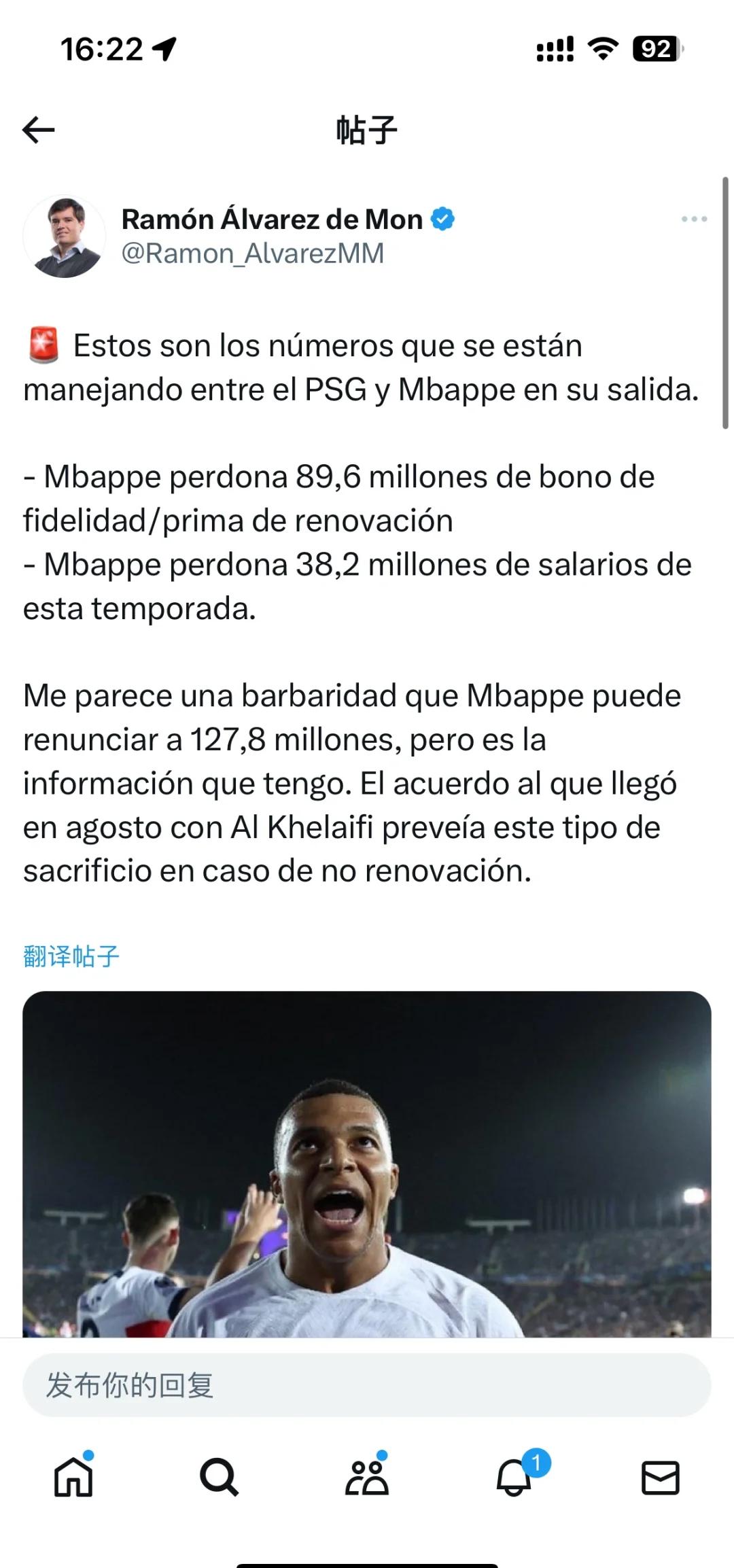
Task: Open the @Ramon_AlvarezMM profile handle
Action: 253,254
